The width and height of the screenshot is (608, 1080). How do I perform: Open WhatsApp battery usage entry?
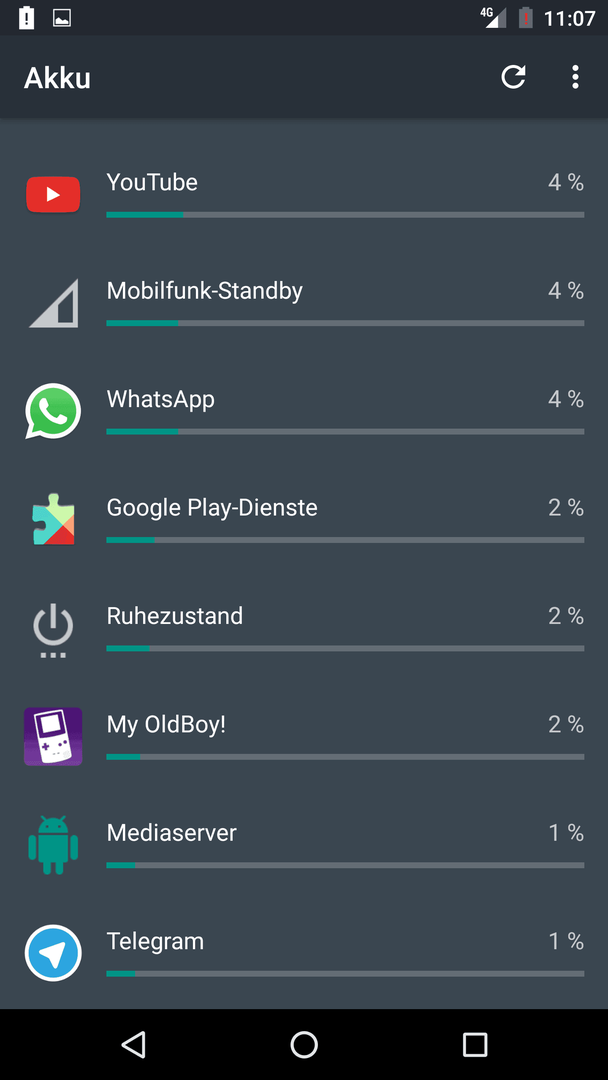pos(304,411)
